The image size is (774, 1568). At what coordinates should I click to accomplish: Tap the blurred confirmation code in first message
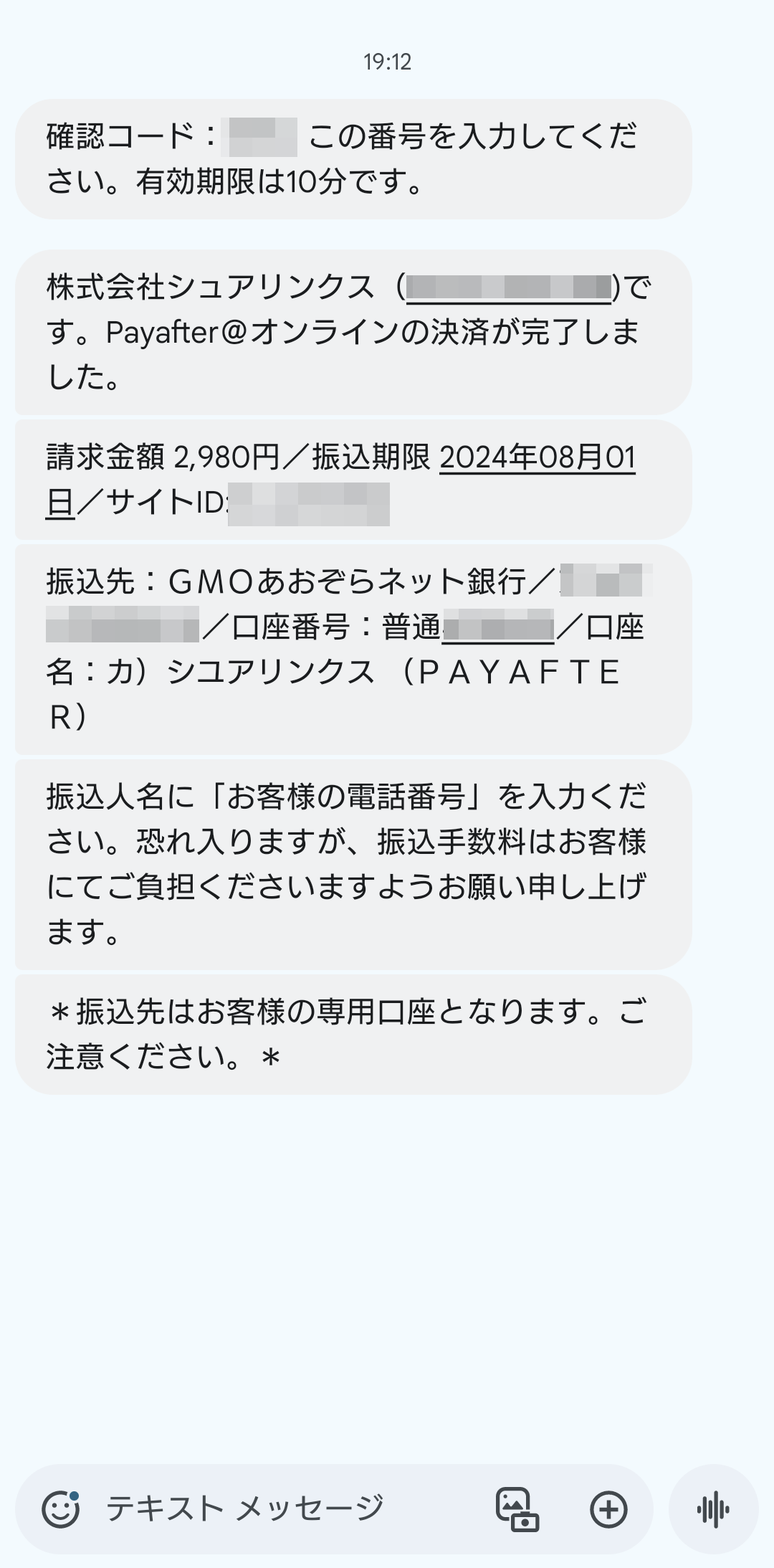(262, 135)
